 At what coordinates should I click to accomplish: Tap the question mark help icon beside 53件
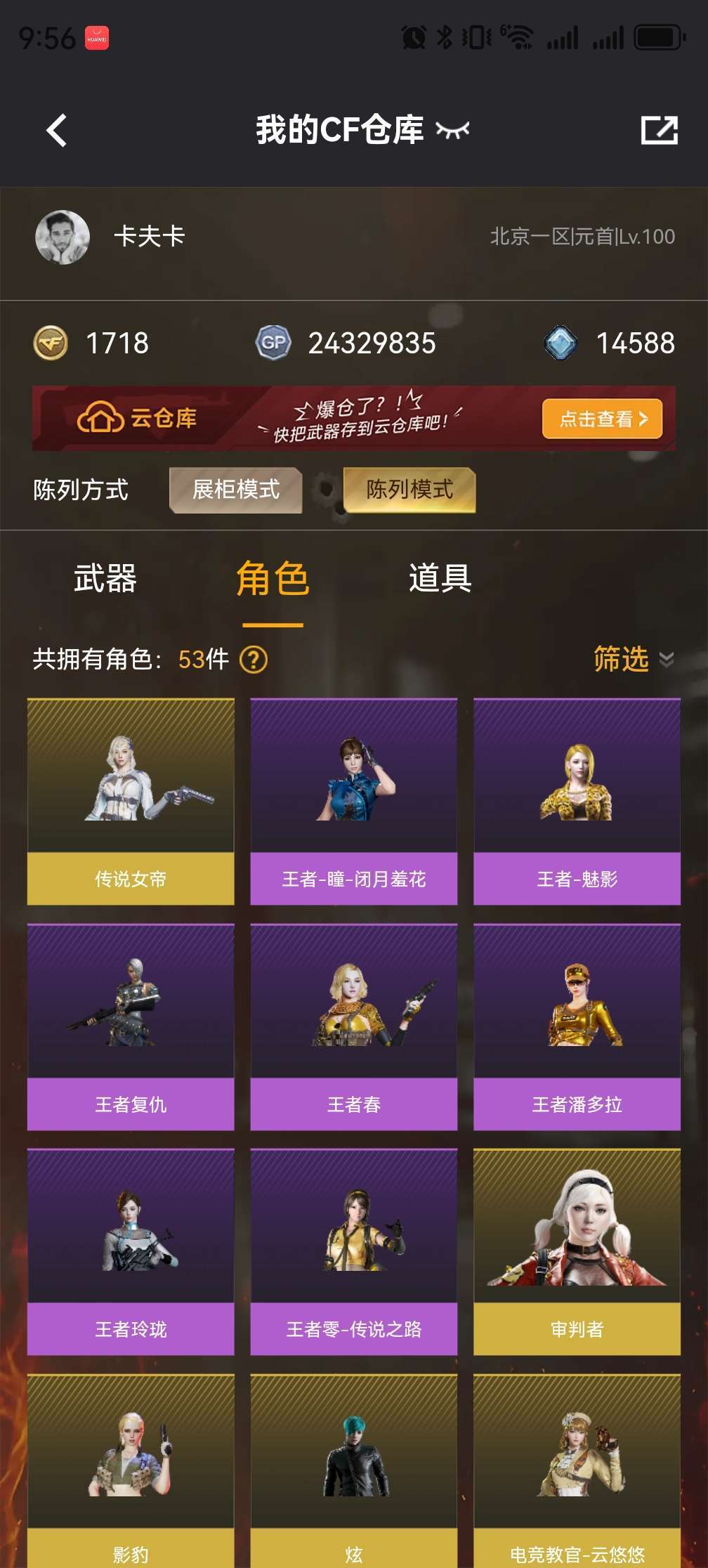(254, 660)
